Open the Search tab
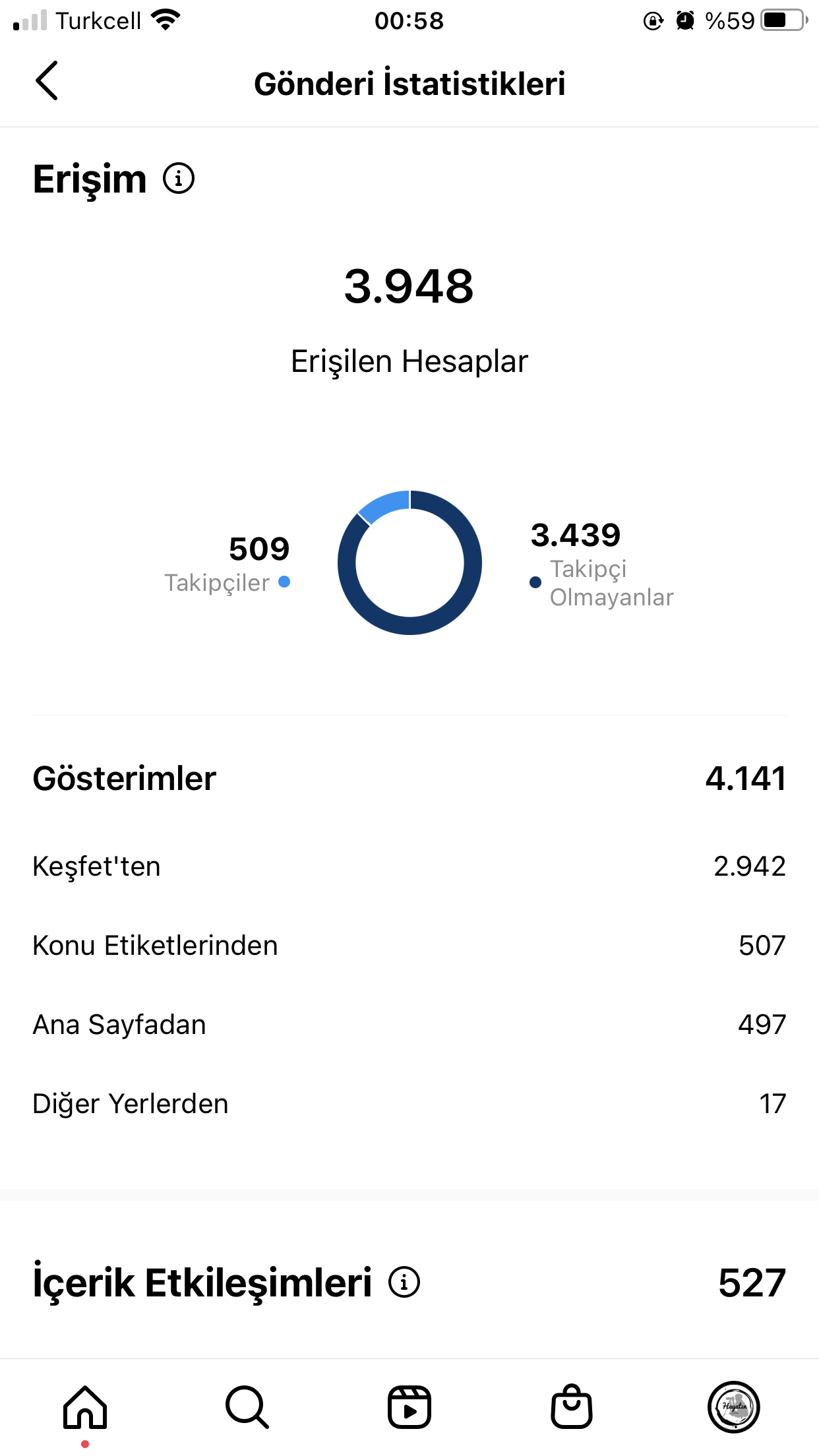The height and width of the screenshot is (1456, 819). coord(247,1407)
